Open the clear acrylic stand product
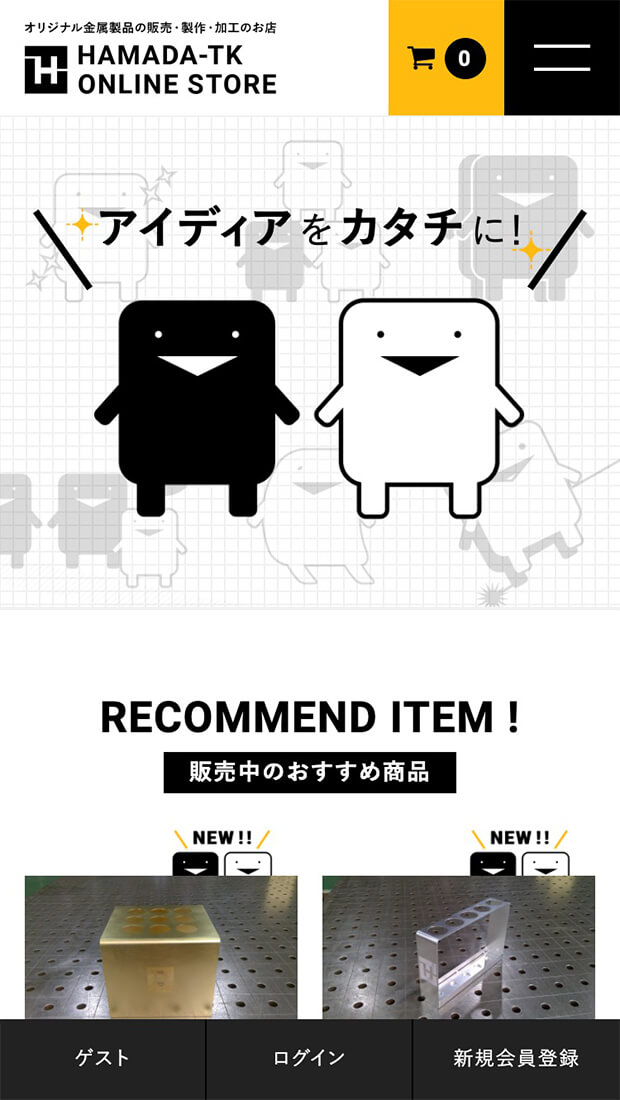Screen dimensions: 620x1100 458,946
